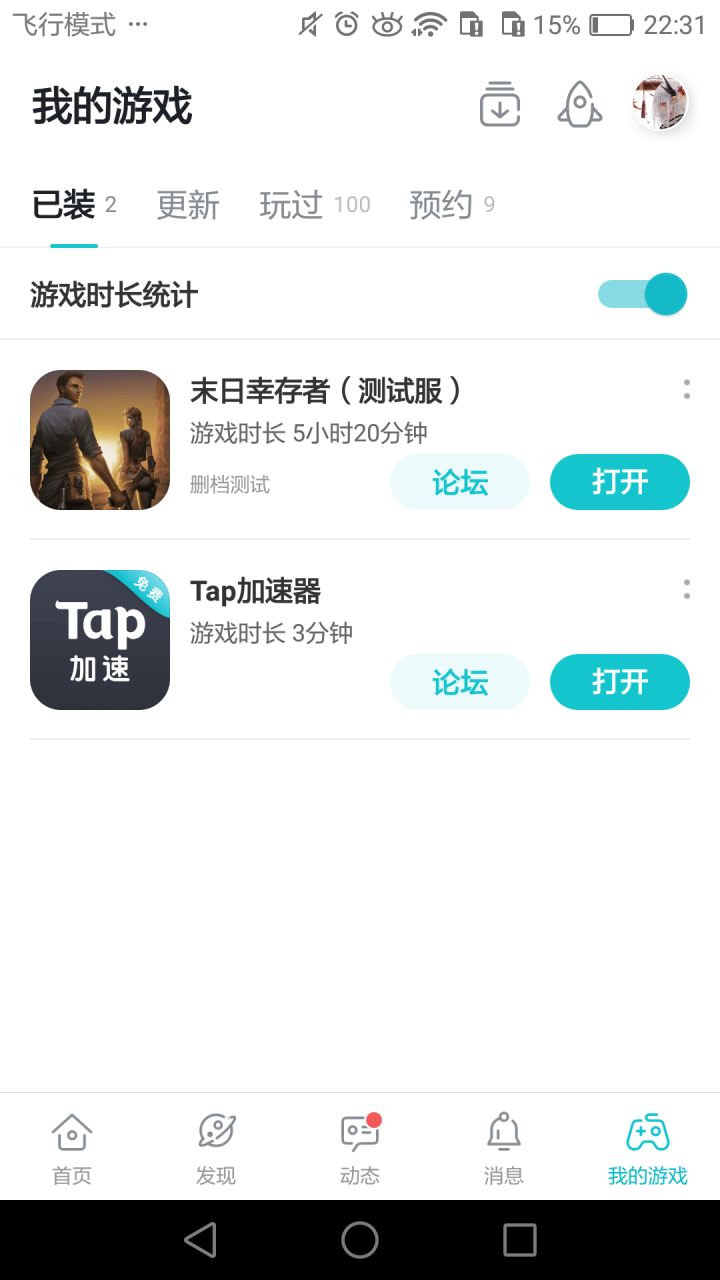The image size is (720, 1280).
Task: Open the download manager icon
Action: click(x=500, y=104)
